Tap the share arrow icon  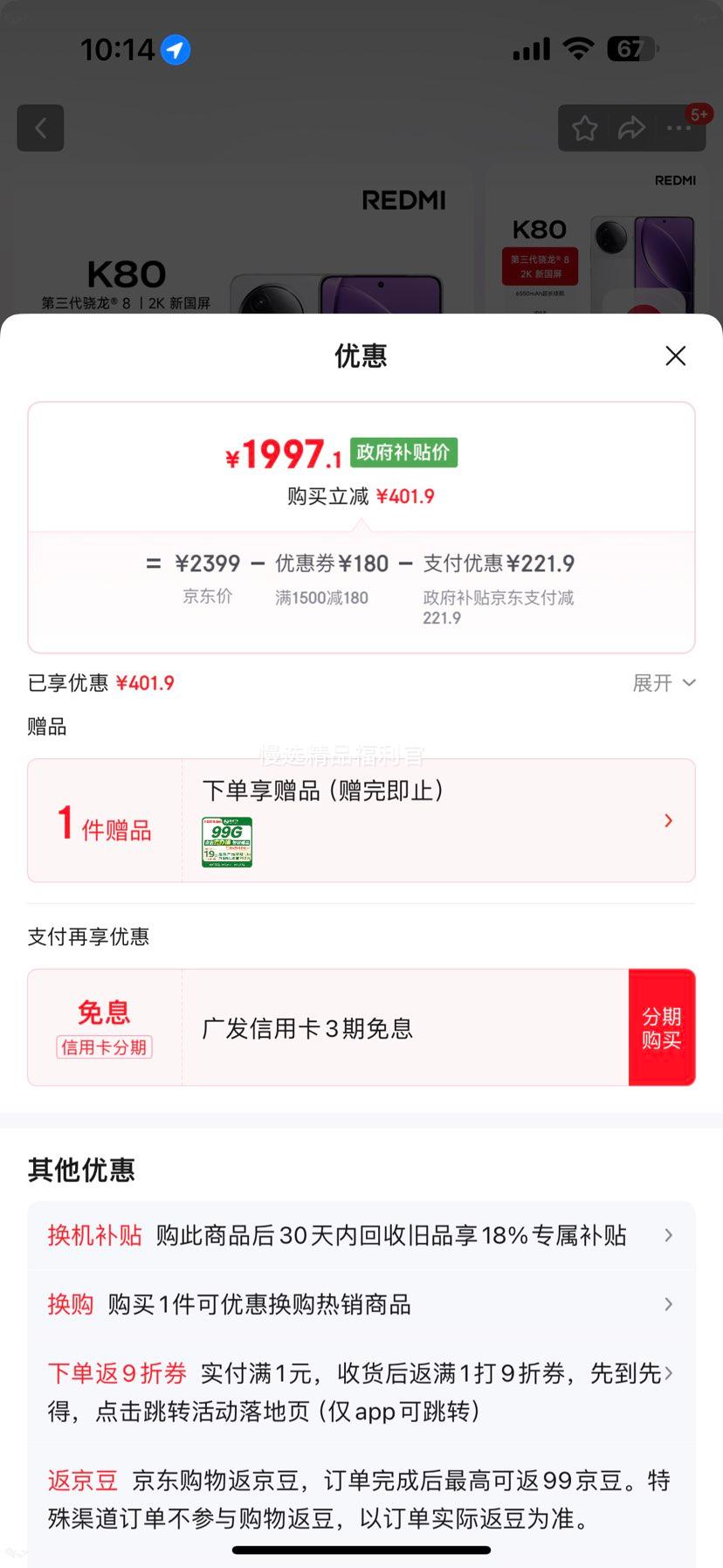(630, 128)
